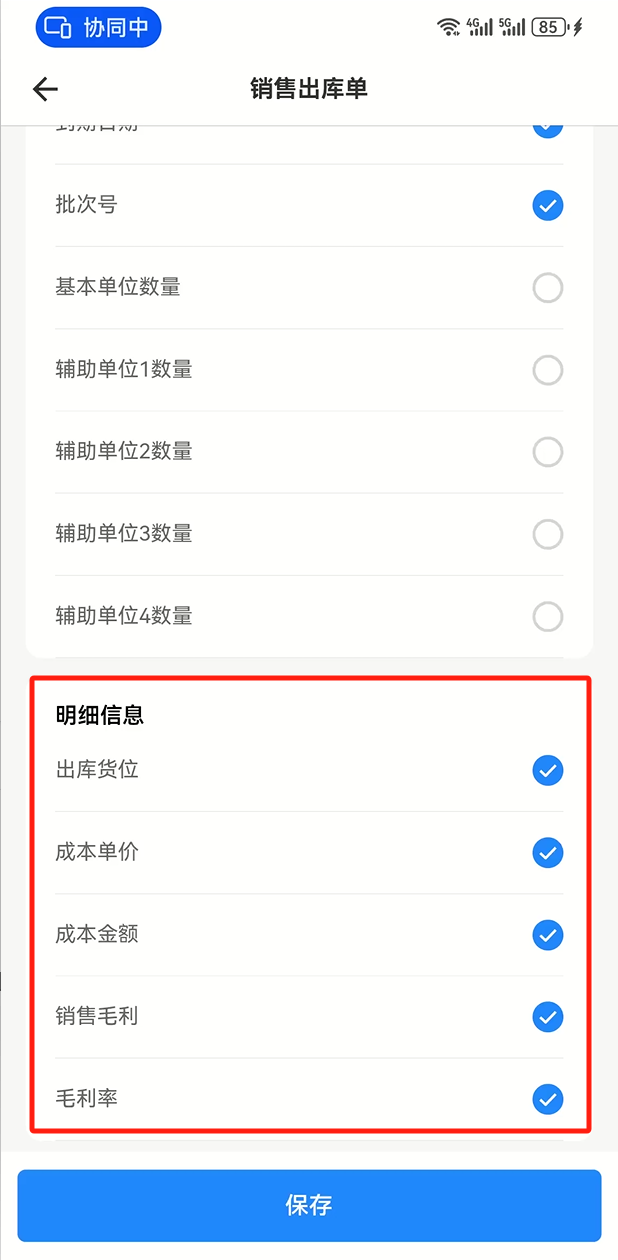Deselect the 成本金额 option
The width and height of the screenshot is (618, 1260).
click(x=547, y=935)
